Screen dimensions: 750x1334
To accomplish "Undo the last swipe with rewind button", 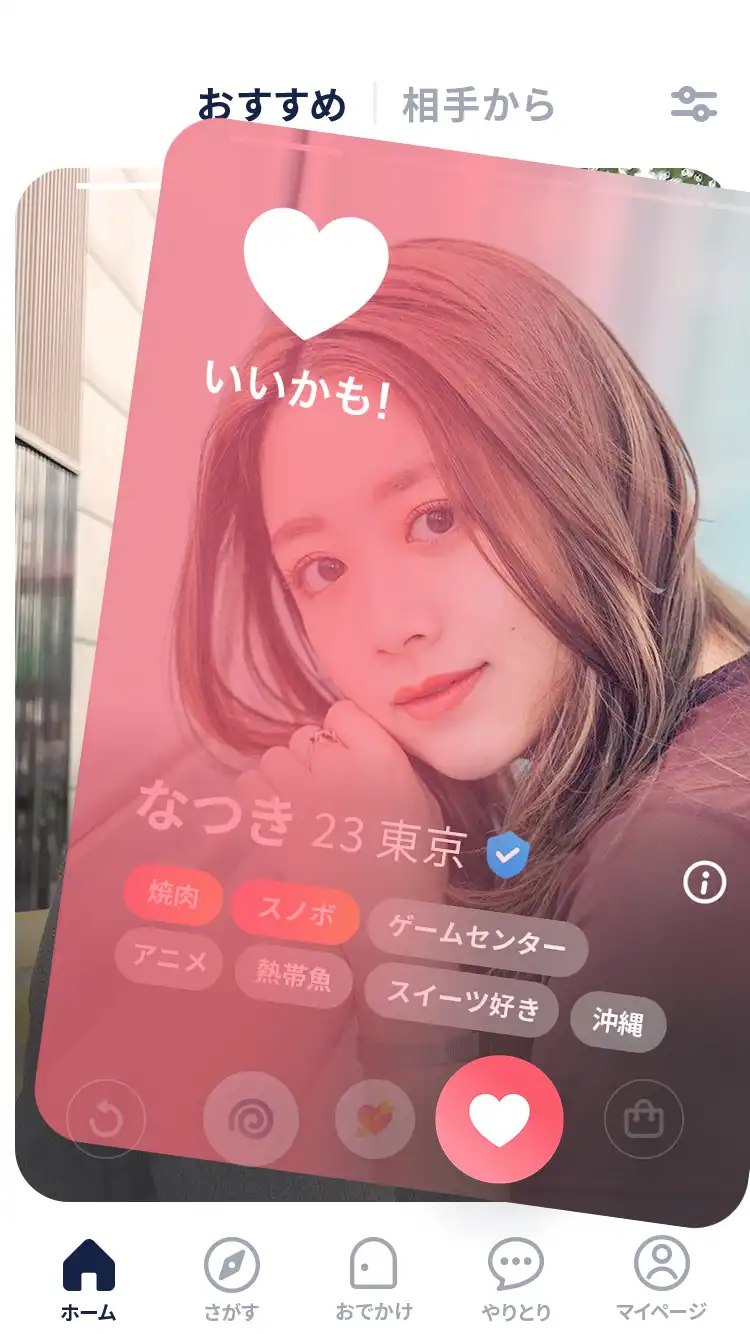I will [106, 1119].
